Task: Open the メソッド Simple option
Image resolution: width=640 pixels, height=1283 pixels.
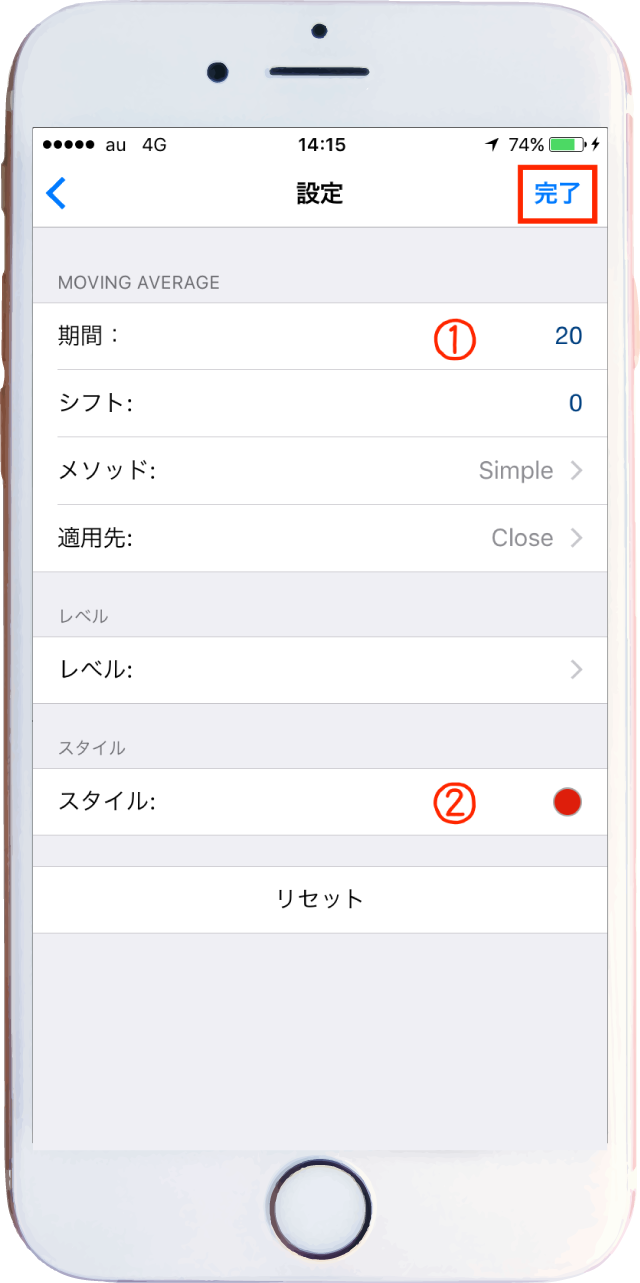Action: pyautogui.click(x=530, y=470)
